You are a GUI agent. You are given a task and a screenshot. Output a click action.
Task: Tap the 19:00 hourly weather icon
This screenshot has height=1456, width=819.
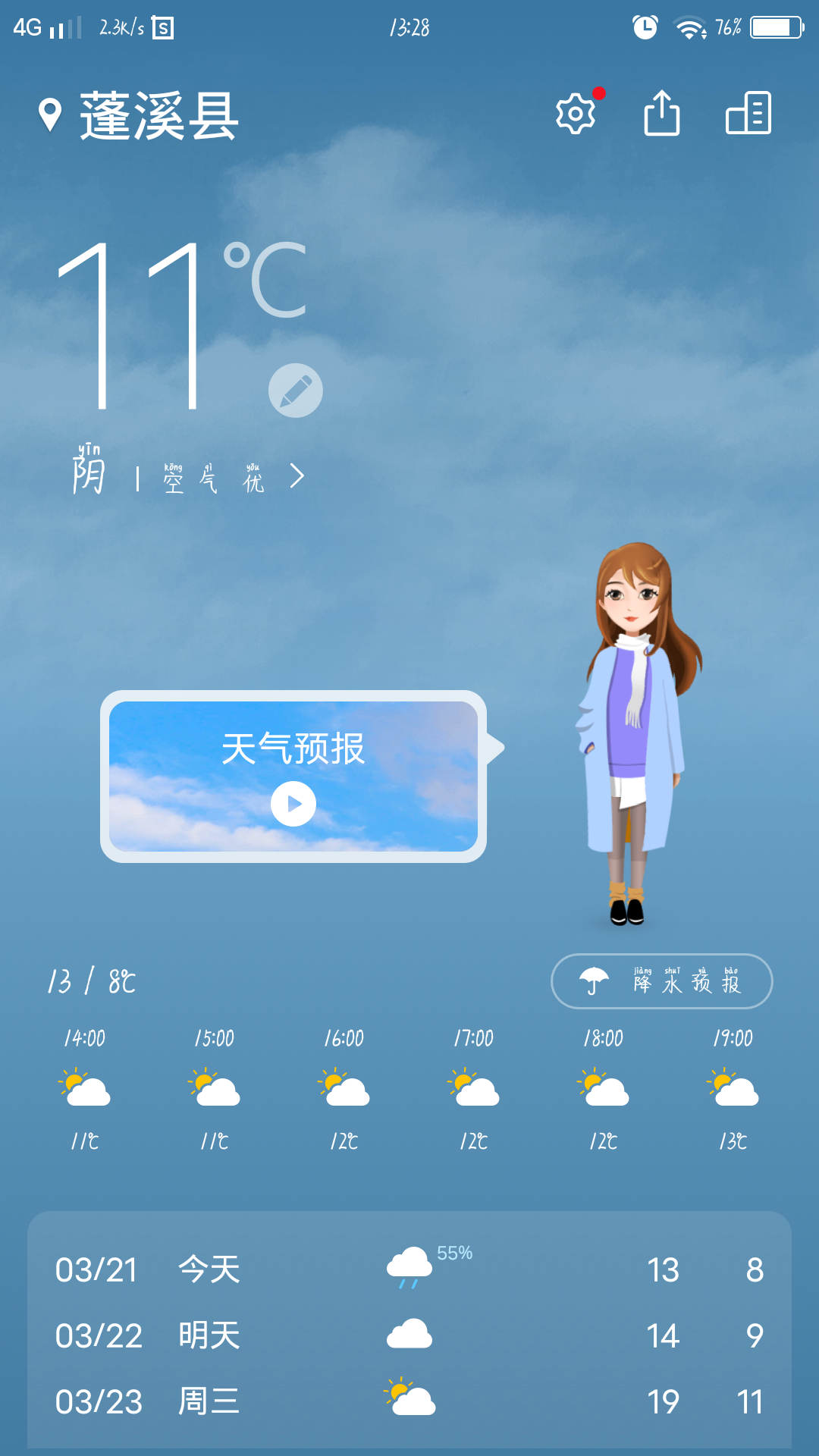(733, 1086)
